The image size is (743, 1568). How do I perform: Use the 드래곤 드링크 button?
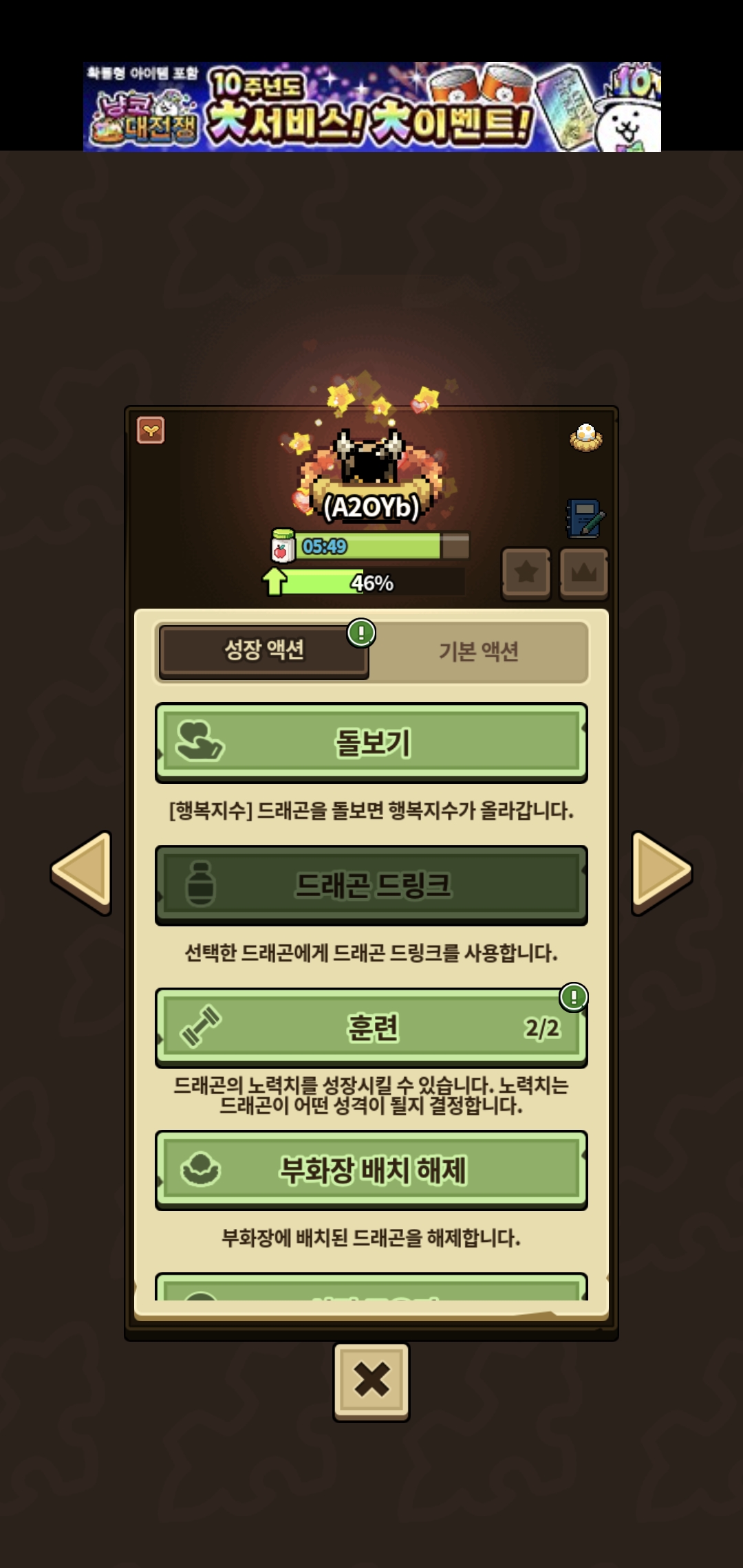tap(371, 885)
